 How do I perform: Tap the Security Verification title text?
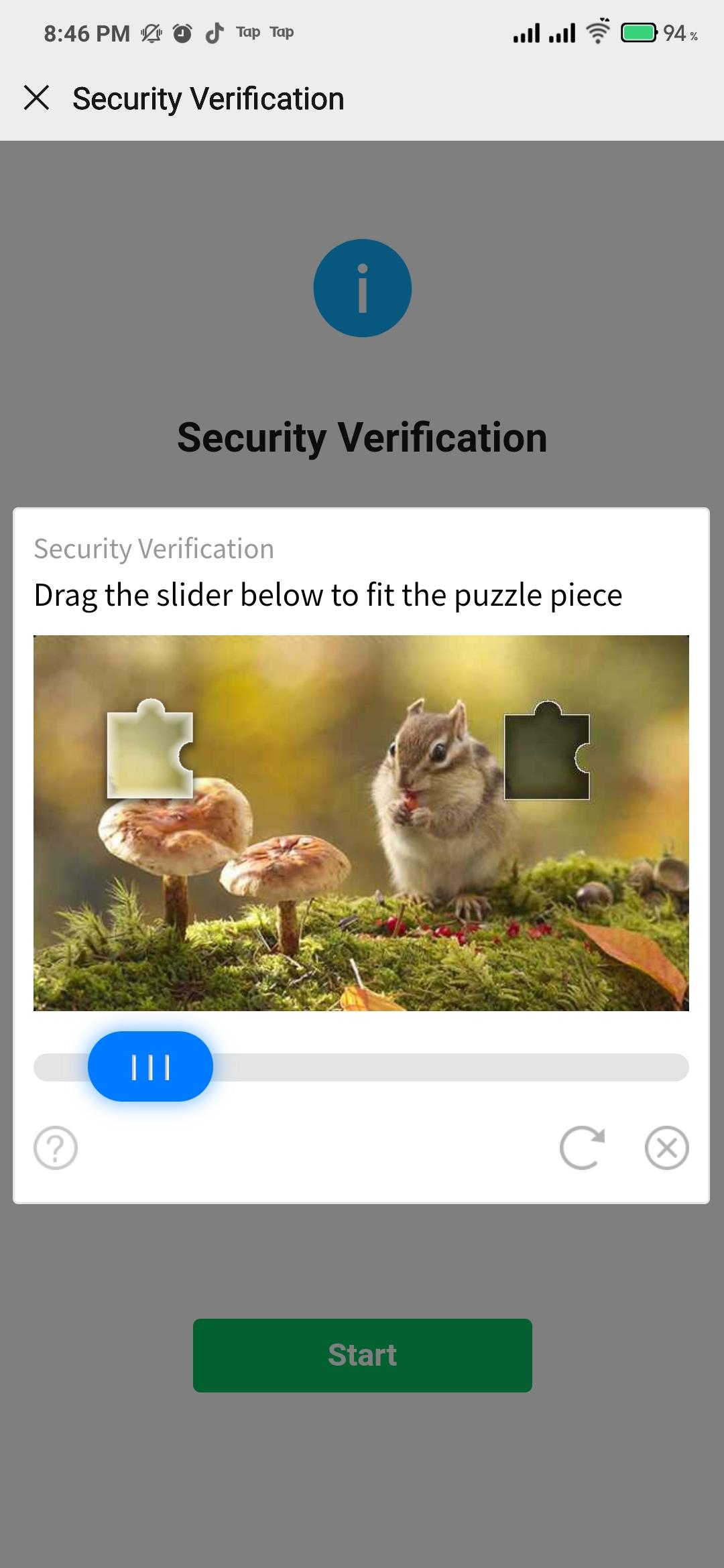361,439
